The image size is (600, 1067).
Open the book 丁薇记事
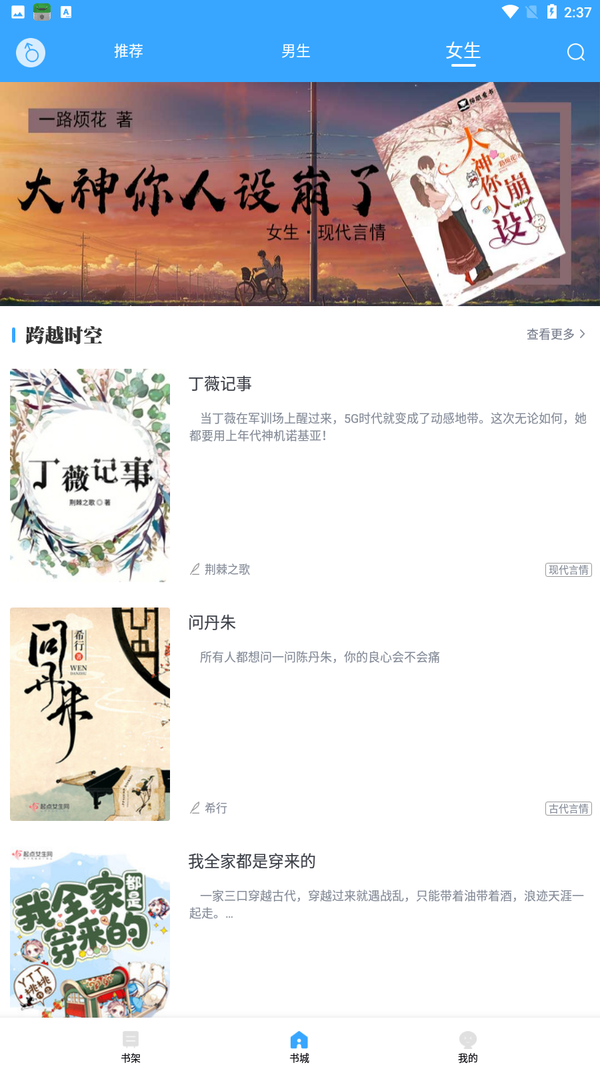click(x=220, y=384)
